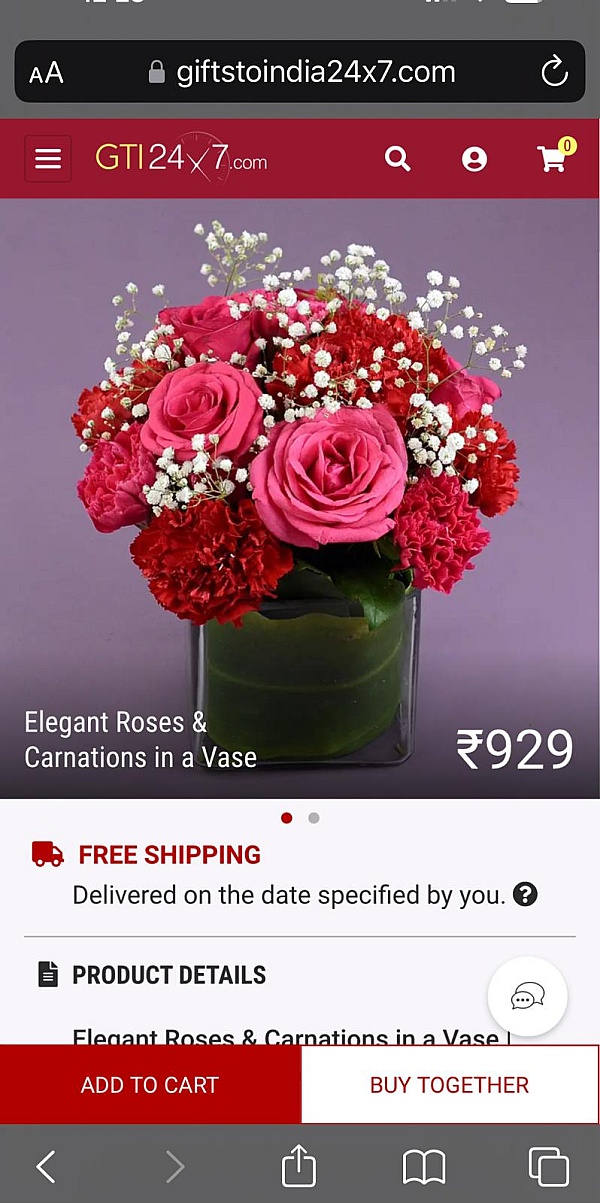The height and width of the screenshot is (1203, 600).
Task: Choose the Buy Together option
Action: coord(449,1085)
